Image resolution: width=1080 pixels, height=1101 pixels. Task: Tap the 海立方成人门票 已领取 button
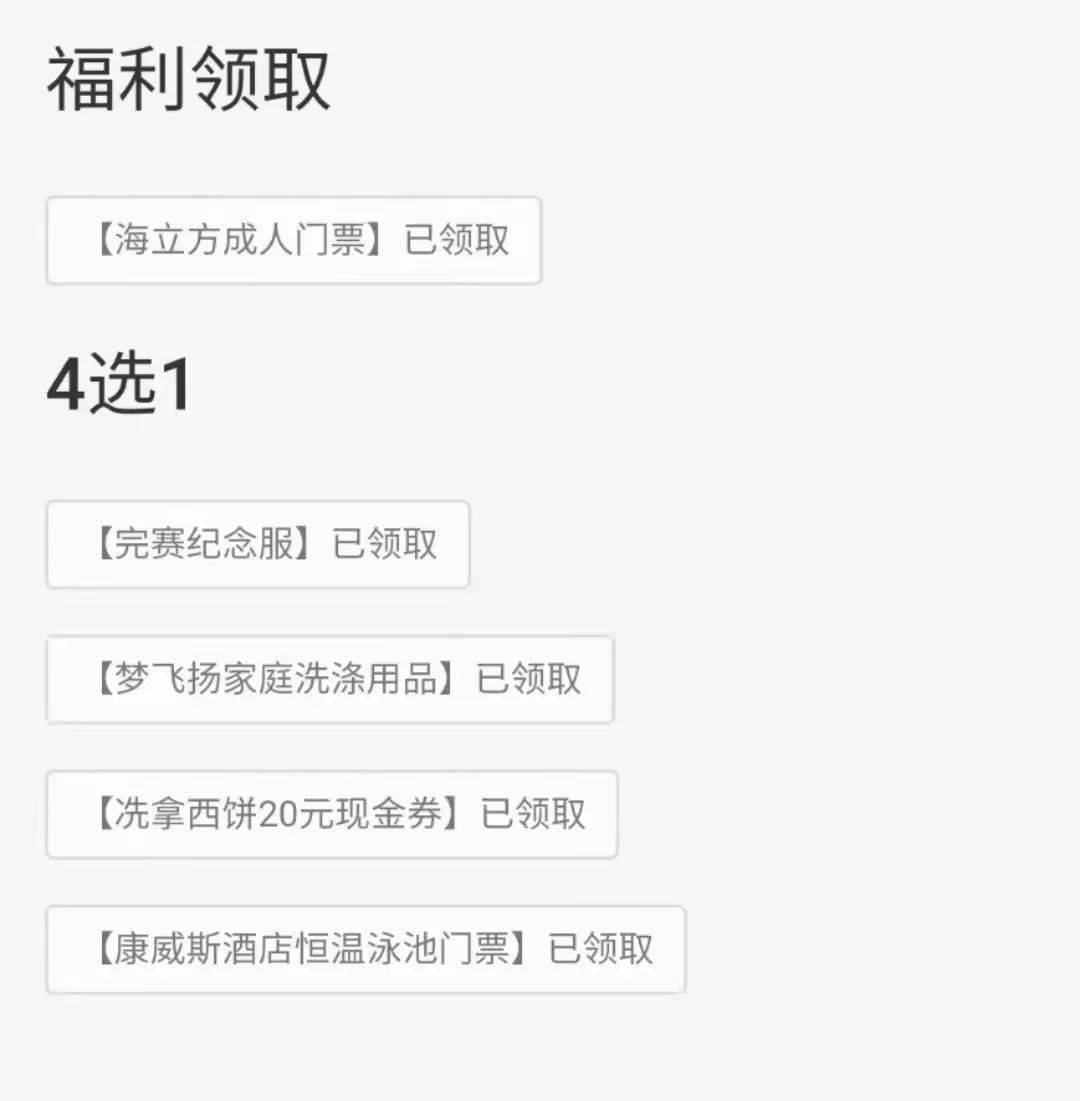[x=293, y=240]
